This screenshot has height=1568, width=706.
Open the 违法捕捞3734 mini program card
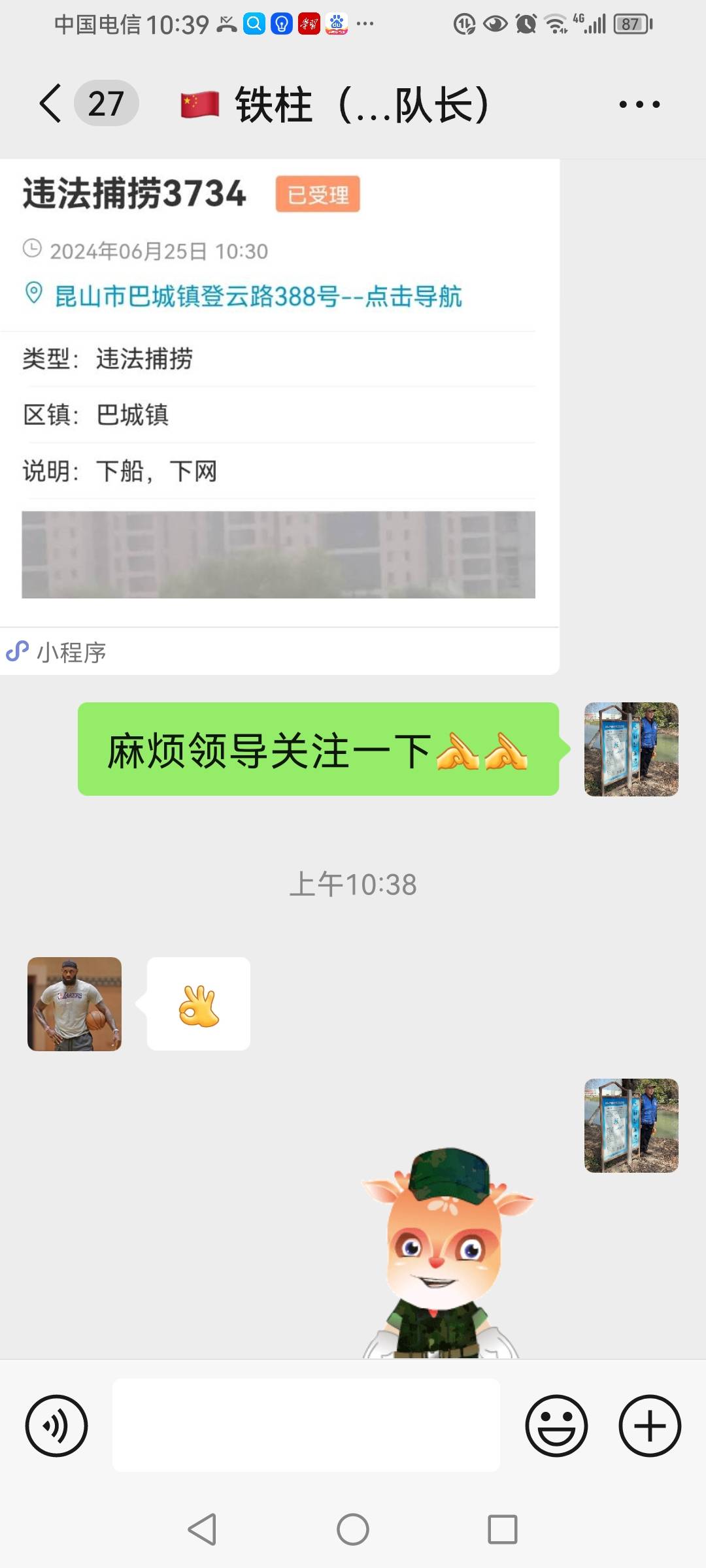(279, 416)
